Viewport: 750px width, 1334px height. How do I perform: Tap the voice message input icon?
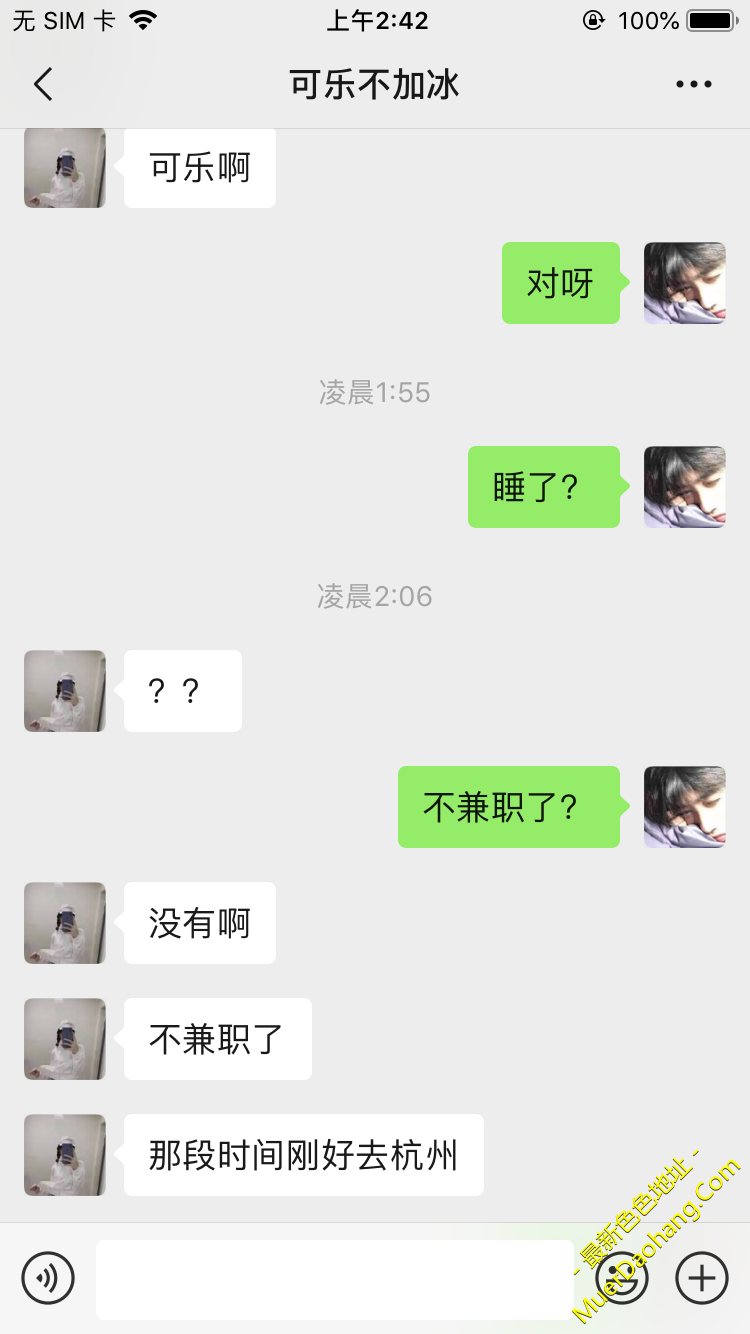49,1278
